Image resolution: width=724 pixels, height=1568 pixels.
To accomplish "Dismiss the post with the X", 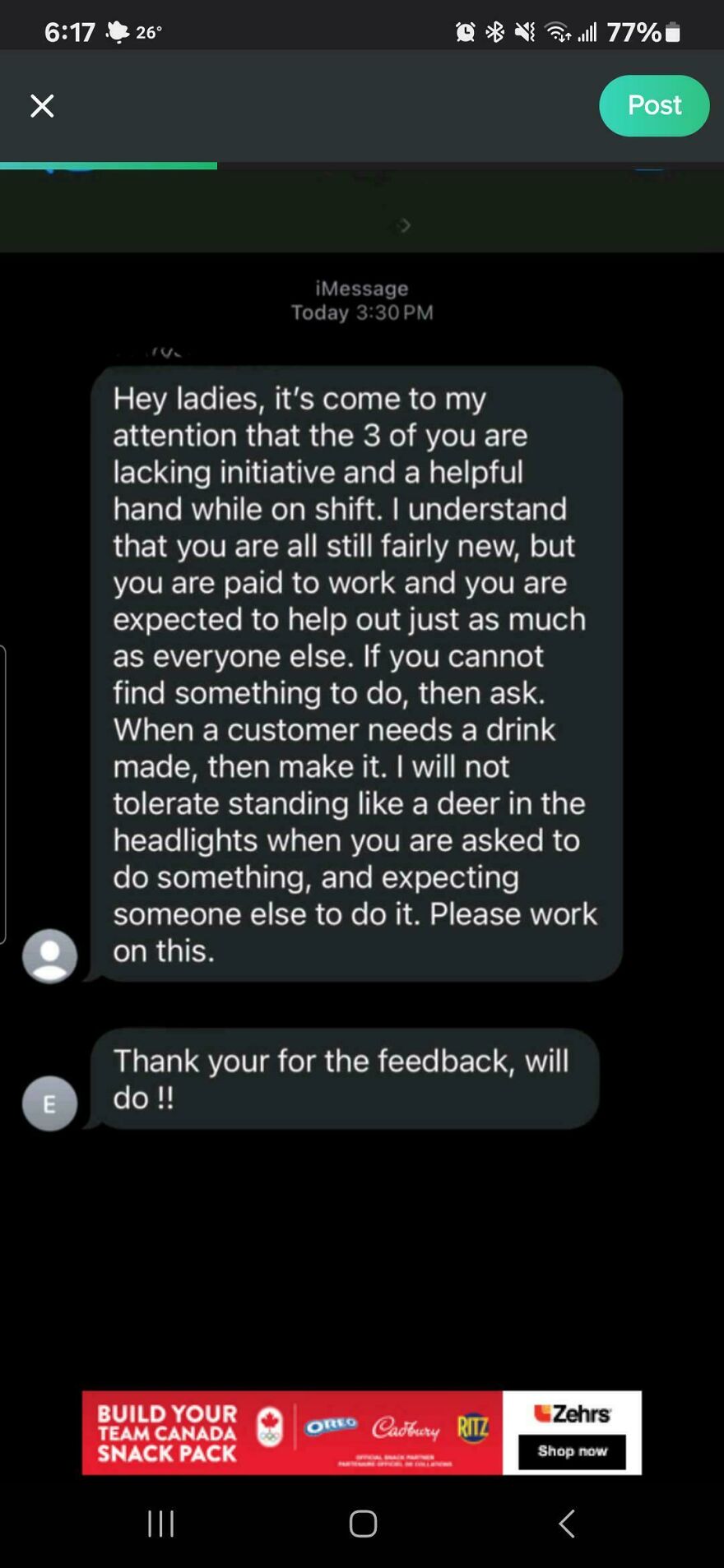I will 41,105.
